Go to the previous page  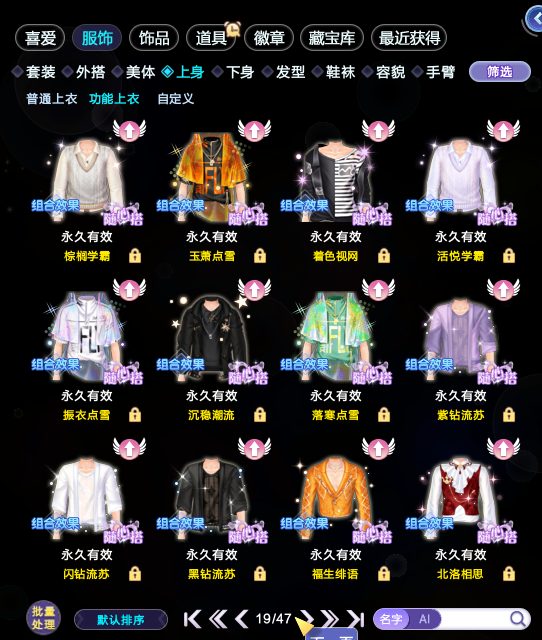242,619
